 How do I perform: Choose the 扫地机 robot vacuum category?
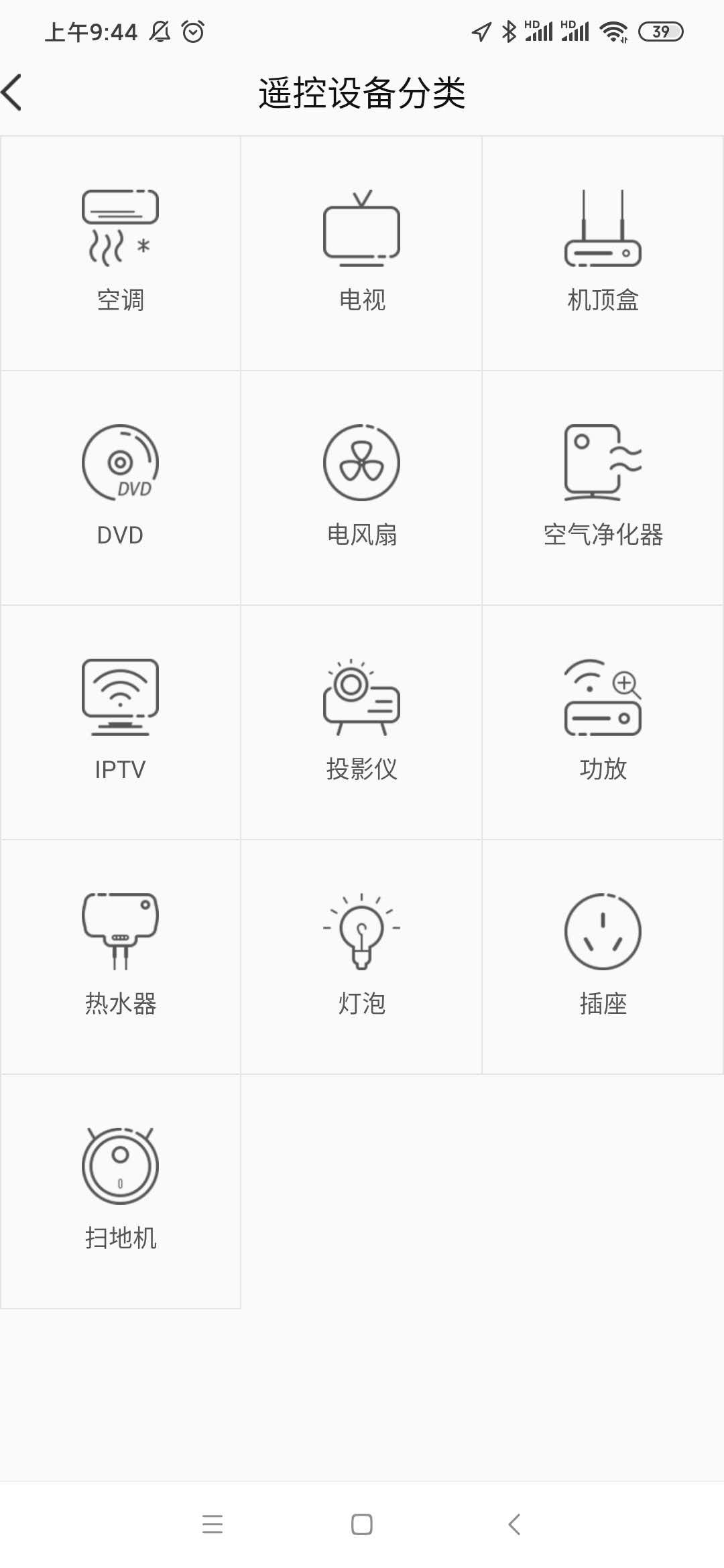click(121, 1191)
